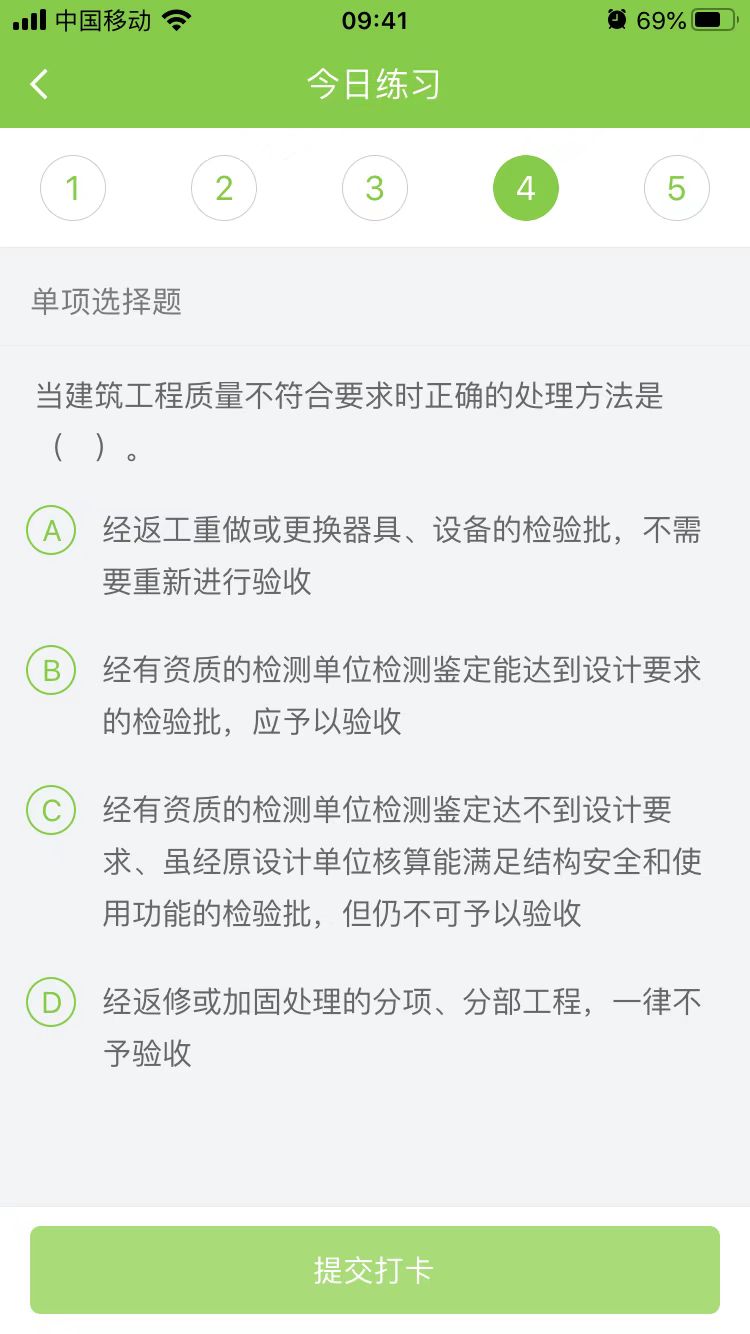Go to question 5
Image resolution: width=750 pixels, height=1334 pixels.
pyautogui.click(x=677, y=188)
